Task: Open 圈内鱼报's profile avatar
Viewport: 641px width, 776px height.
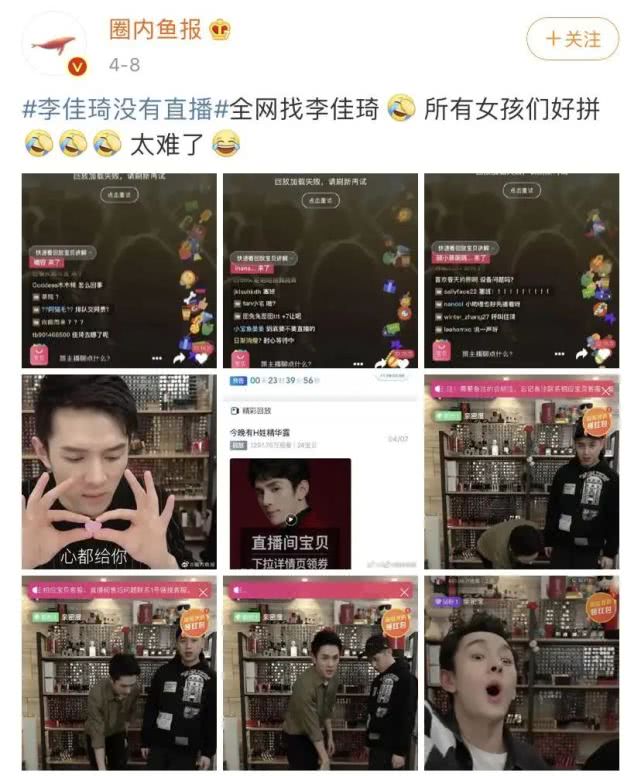Action: [55, 45]
